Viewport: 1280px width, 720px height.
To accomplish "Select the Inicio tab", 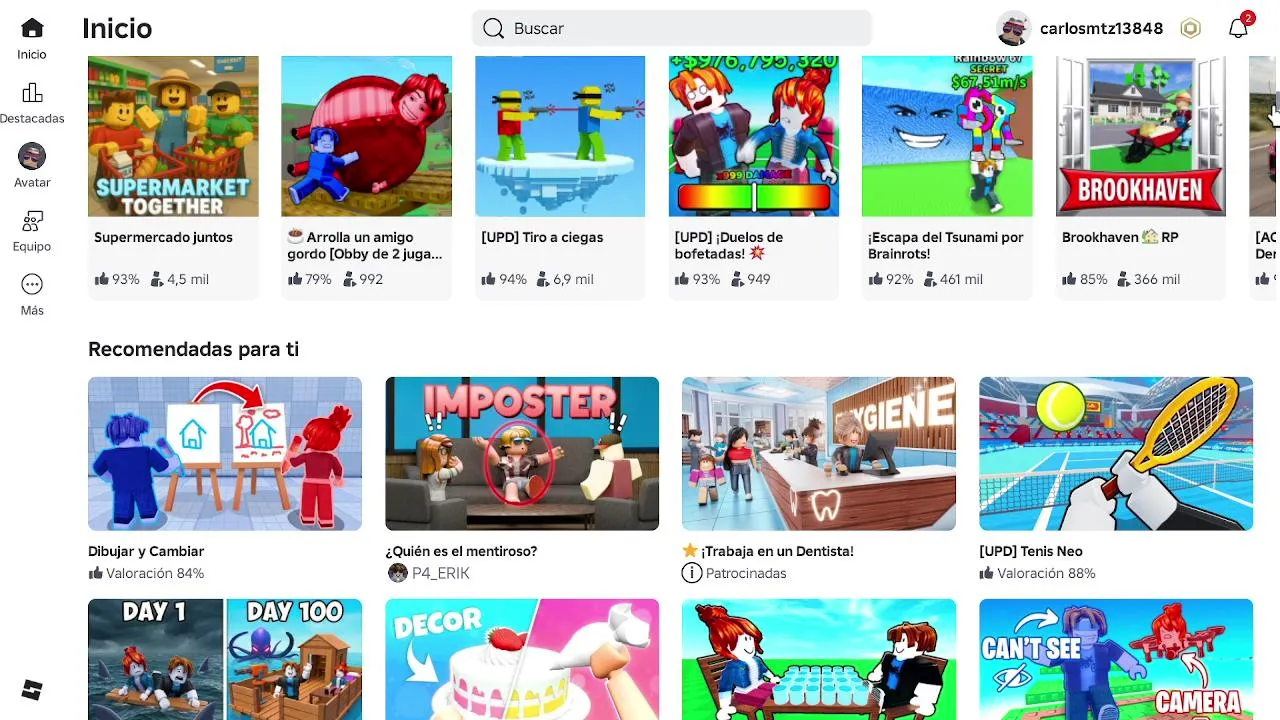I will pos(32,38).
